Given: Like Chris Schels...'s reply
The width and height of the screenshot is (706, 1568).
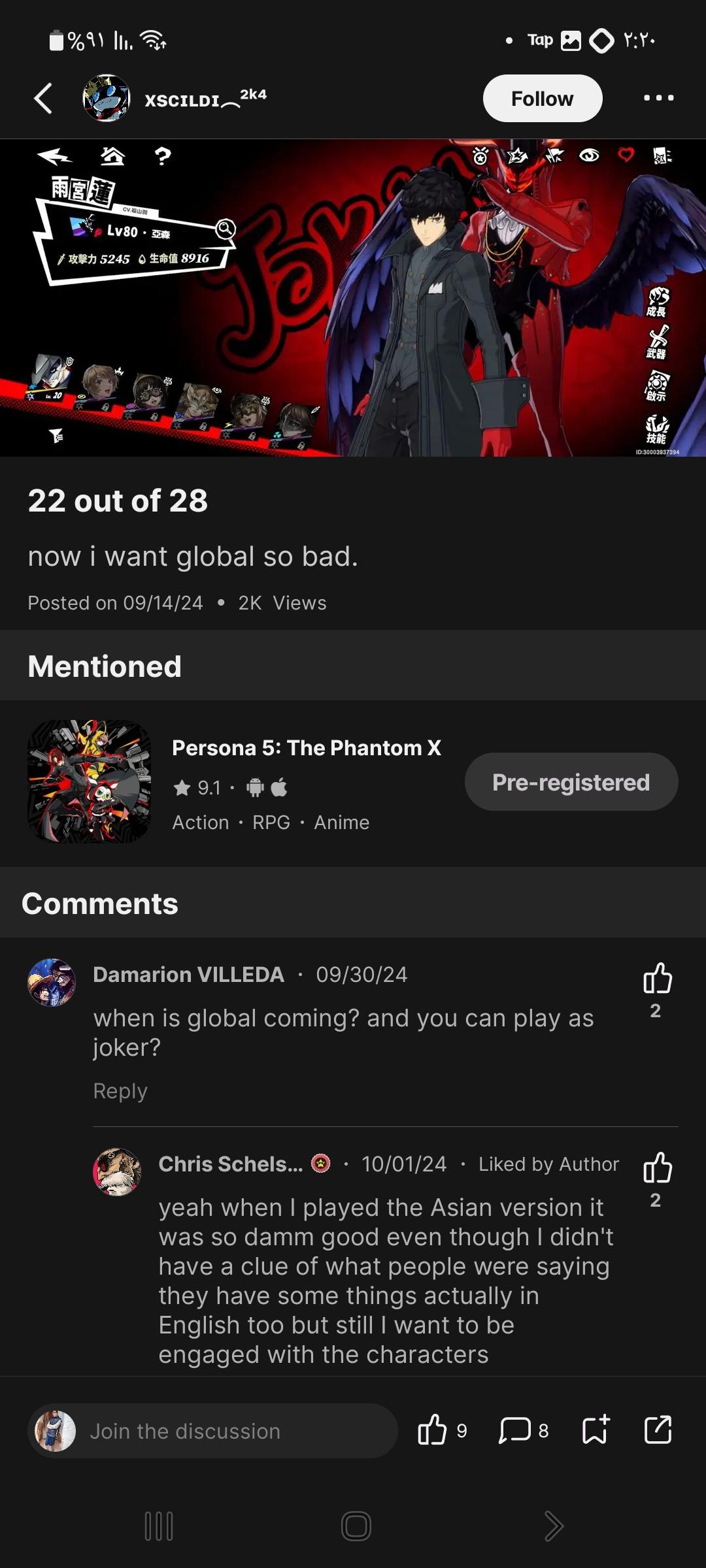Looking at the screenshot, I should [656, 1168].
